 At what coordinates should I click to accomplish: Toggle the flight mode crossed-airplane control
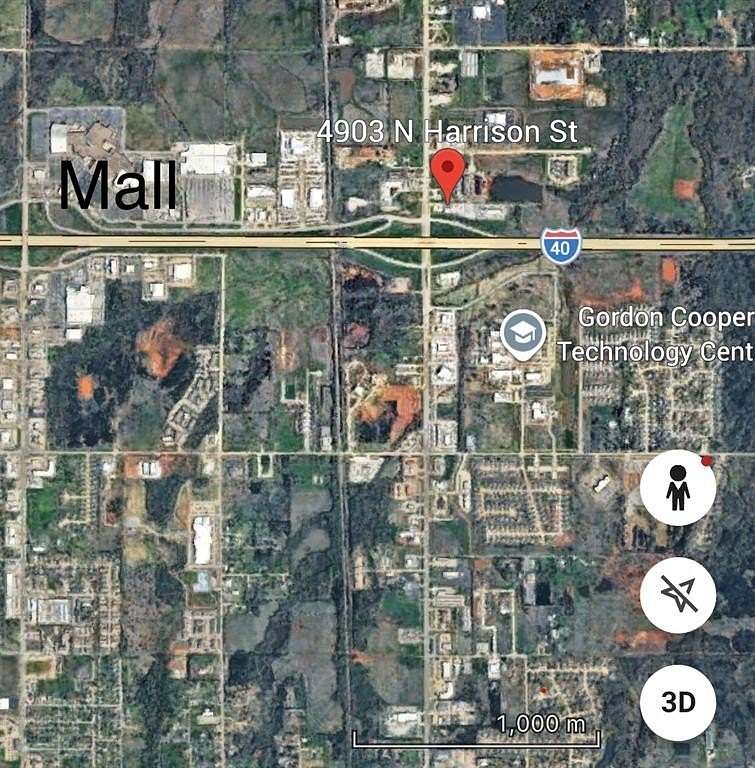[678, 593]
